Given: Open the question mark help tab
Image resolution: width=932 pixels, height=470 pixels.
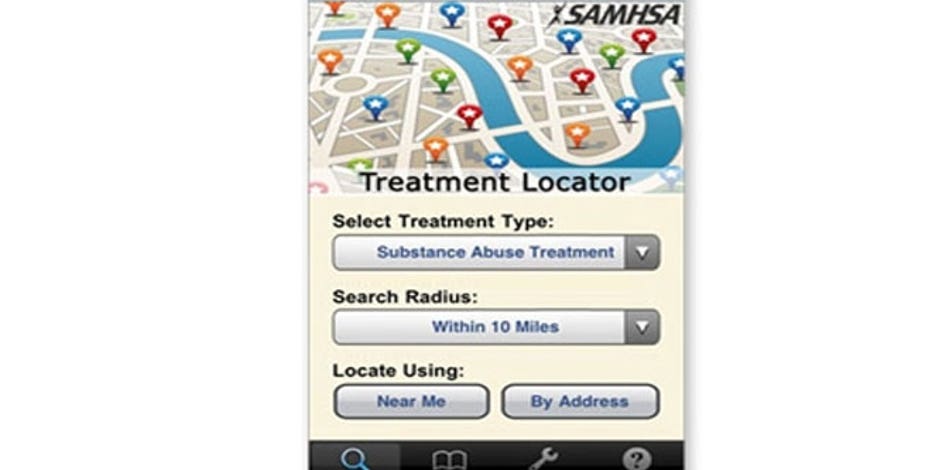Looking at the screenshot, I should point(636,459).
